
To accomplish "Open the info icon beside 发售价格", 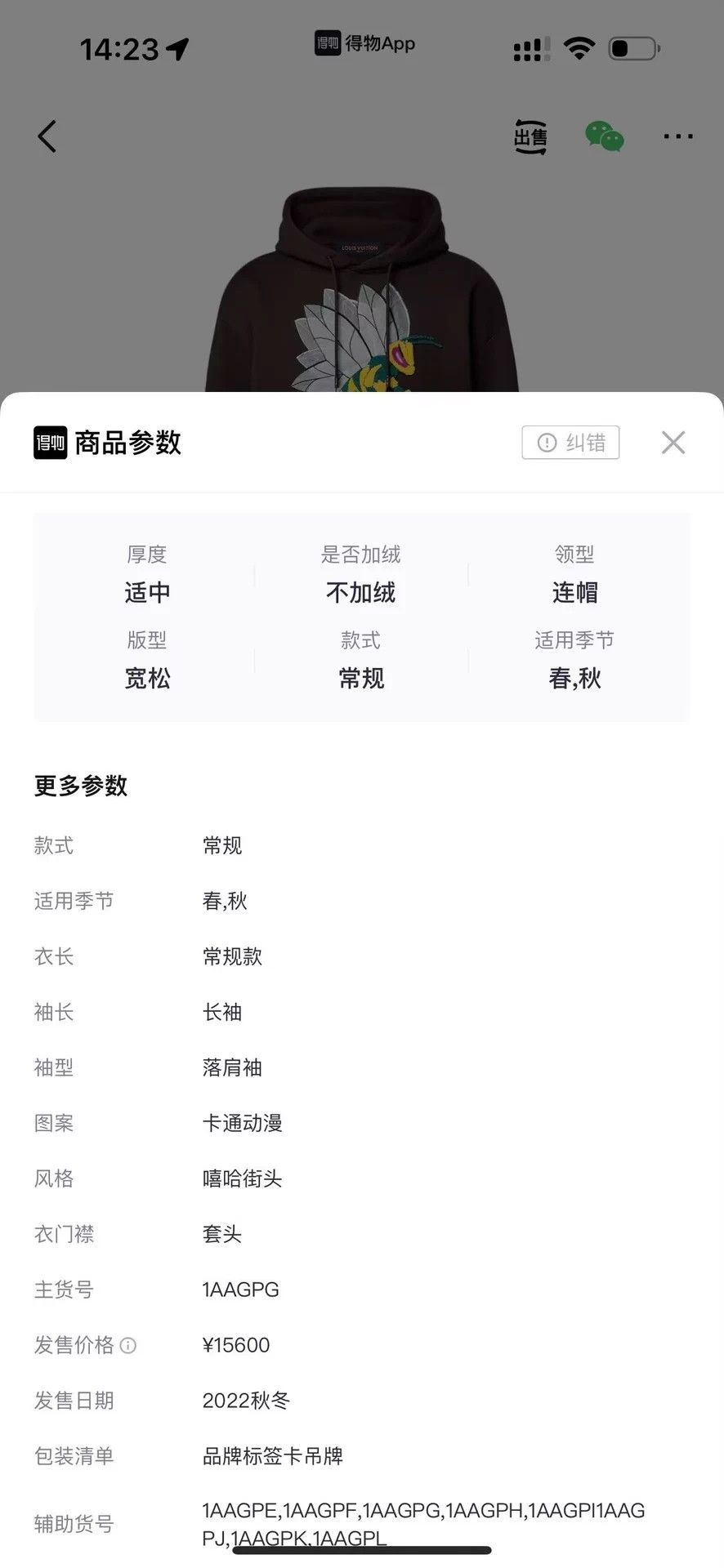I will (128, 1345).
